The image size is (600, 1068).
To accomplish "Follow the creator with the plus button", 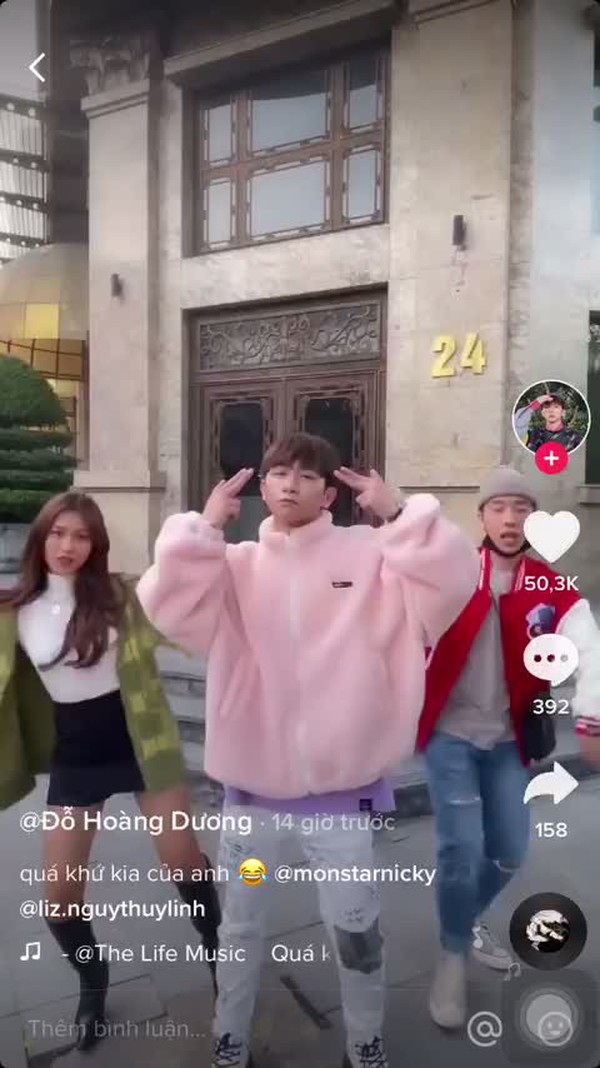I will point(551,459).
